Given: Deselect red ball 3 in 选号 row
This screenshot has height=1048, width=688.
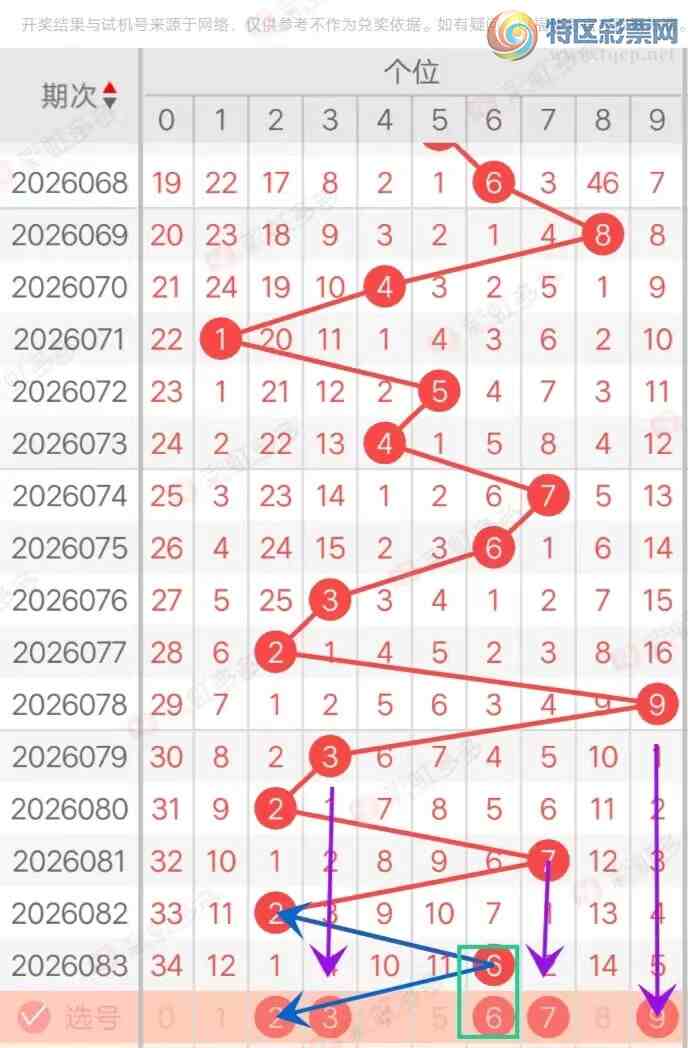Looking at the screenshot, I should click(x=330, y=1018).
